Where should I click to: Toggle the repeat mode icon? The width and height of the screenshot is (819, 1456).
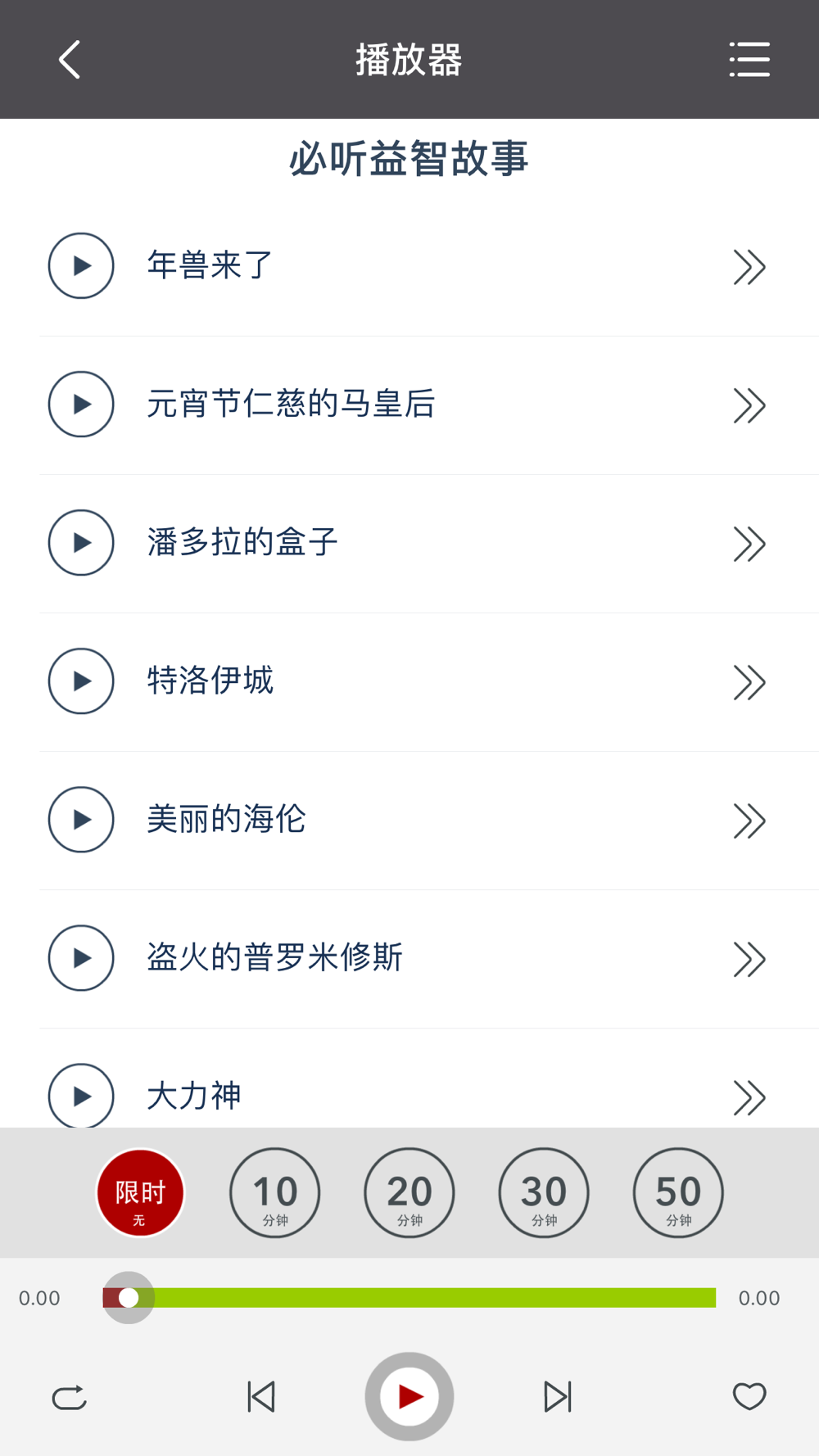[70, 1397]
